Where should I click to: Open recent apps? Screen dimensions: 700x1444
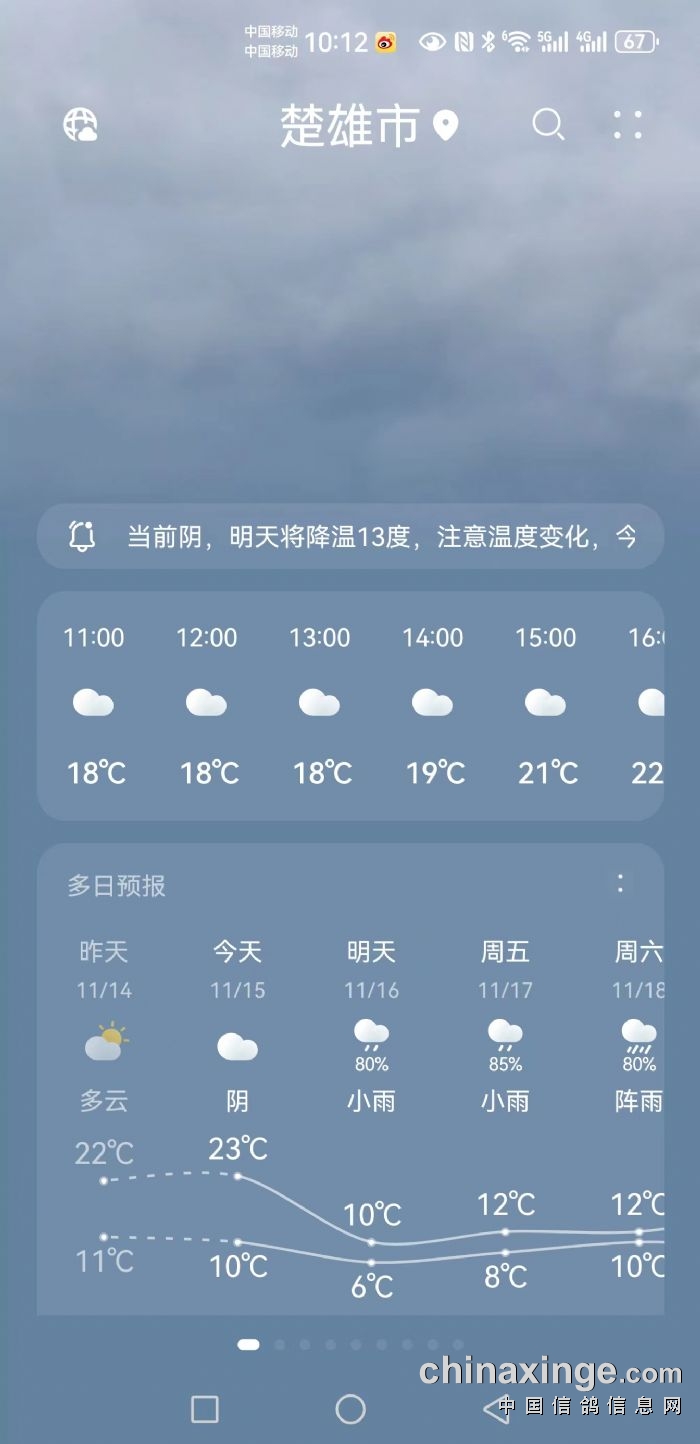point(205,1409)
